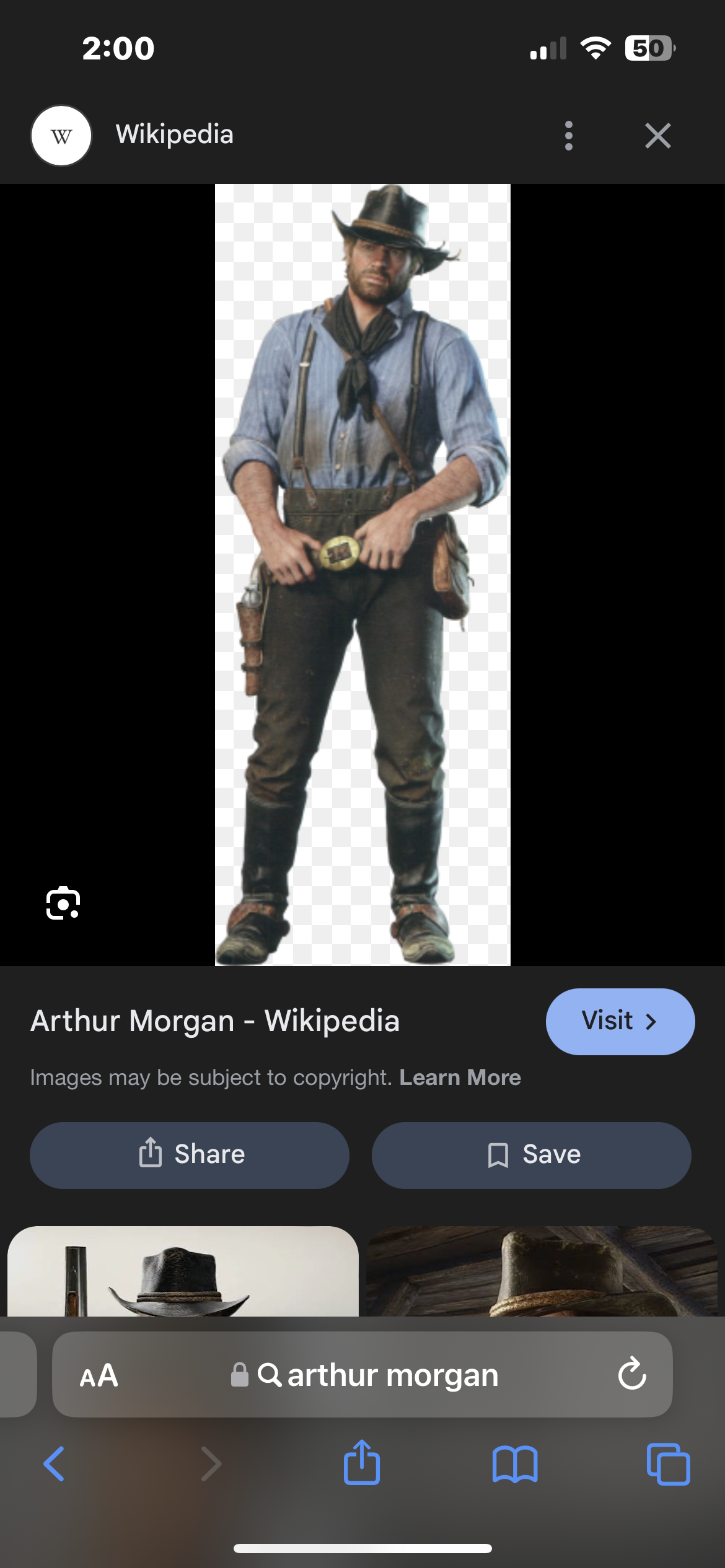This screenshot has height=1568, width=725.
Task: Save the image to collections
Action: pyautogui.click(x=531, y=1155)
